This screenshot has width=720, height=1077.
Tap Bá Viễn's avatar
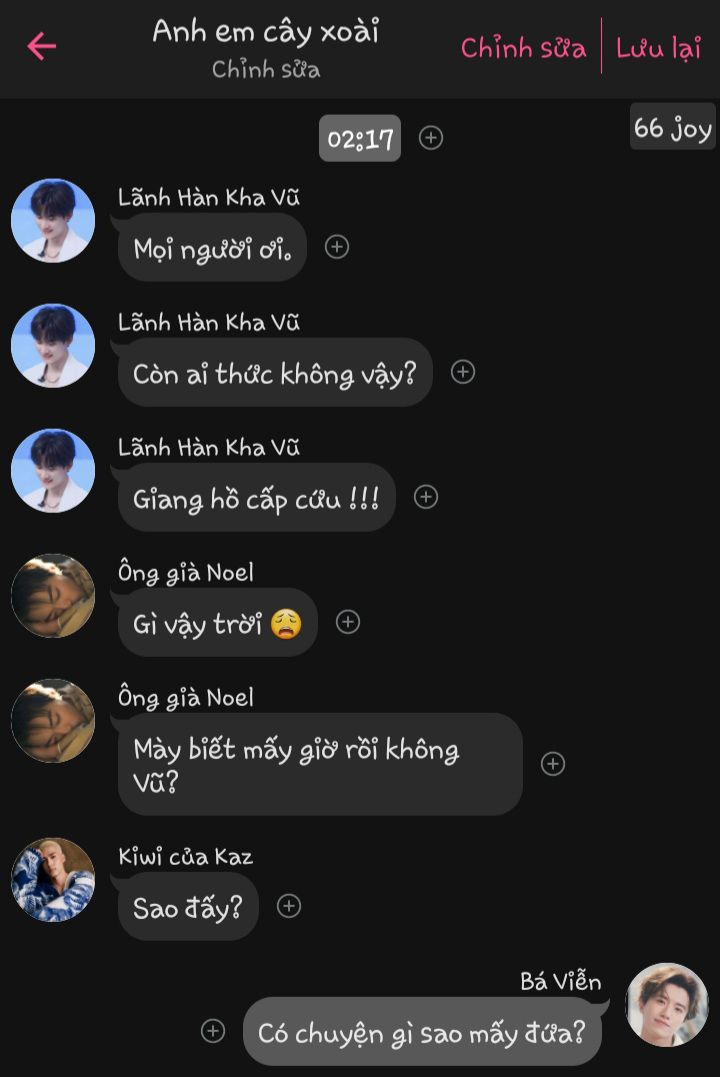(667, 1005)
